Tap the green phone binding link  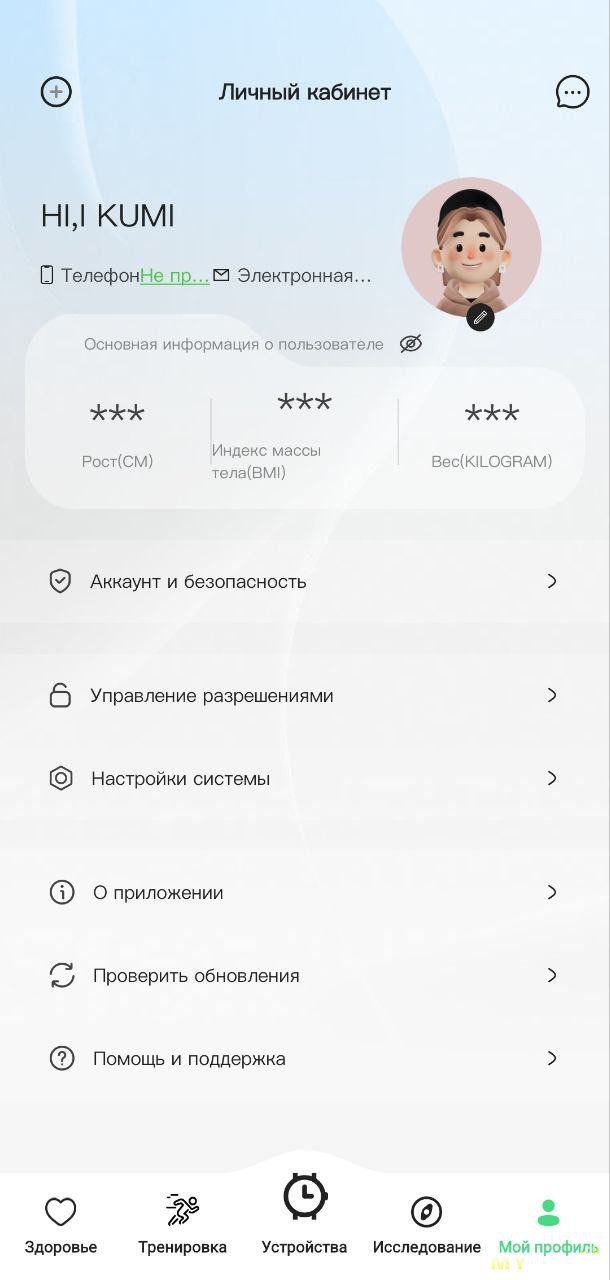tap(174, 276)
